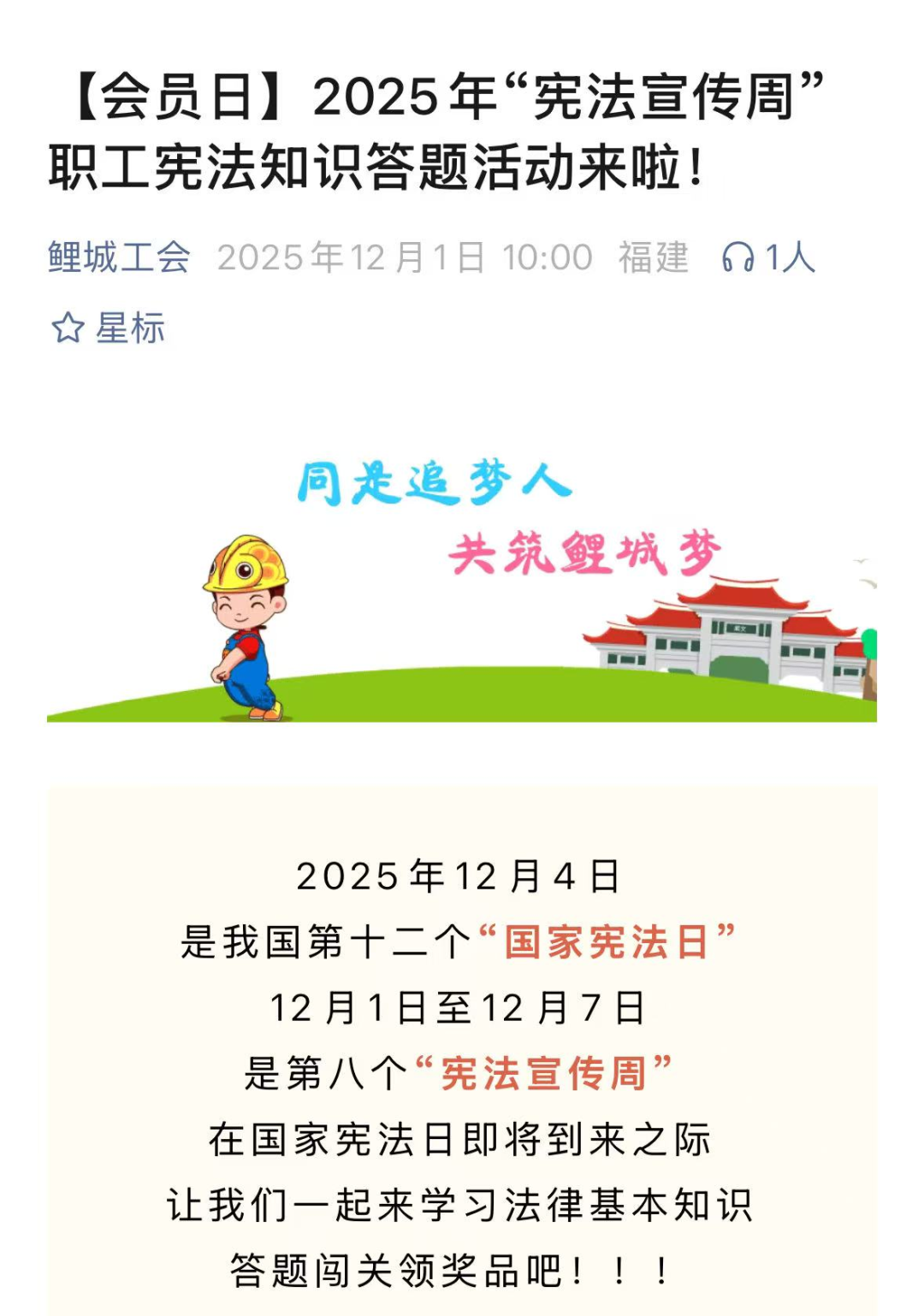Star this account with 星标
Screen dimensions: 924x1316
click(x=108, y=328)
